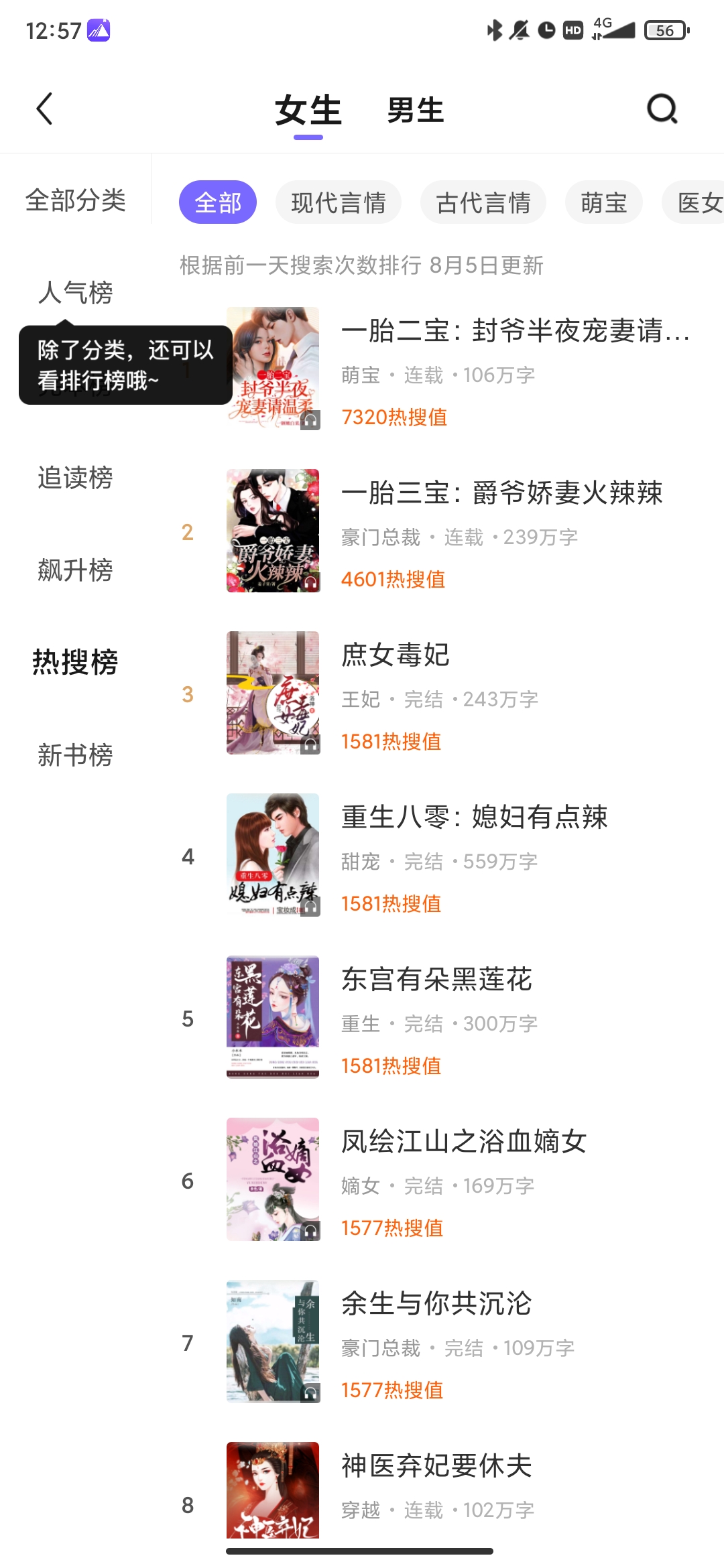Screen dimensions: 724x1568
Task: Open 凤绘江山之浴血嫡女
Action: (x=463, y=1142)
